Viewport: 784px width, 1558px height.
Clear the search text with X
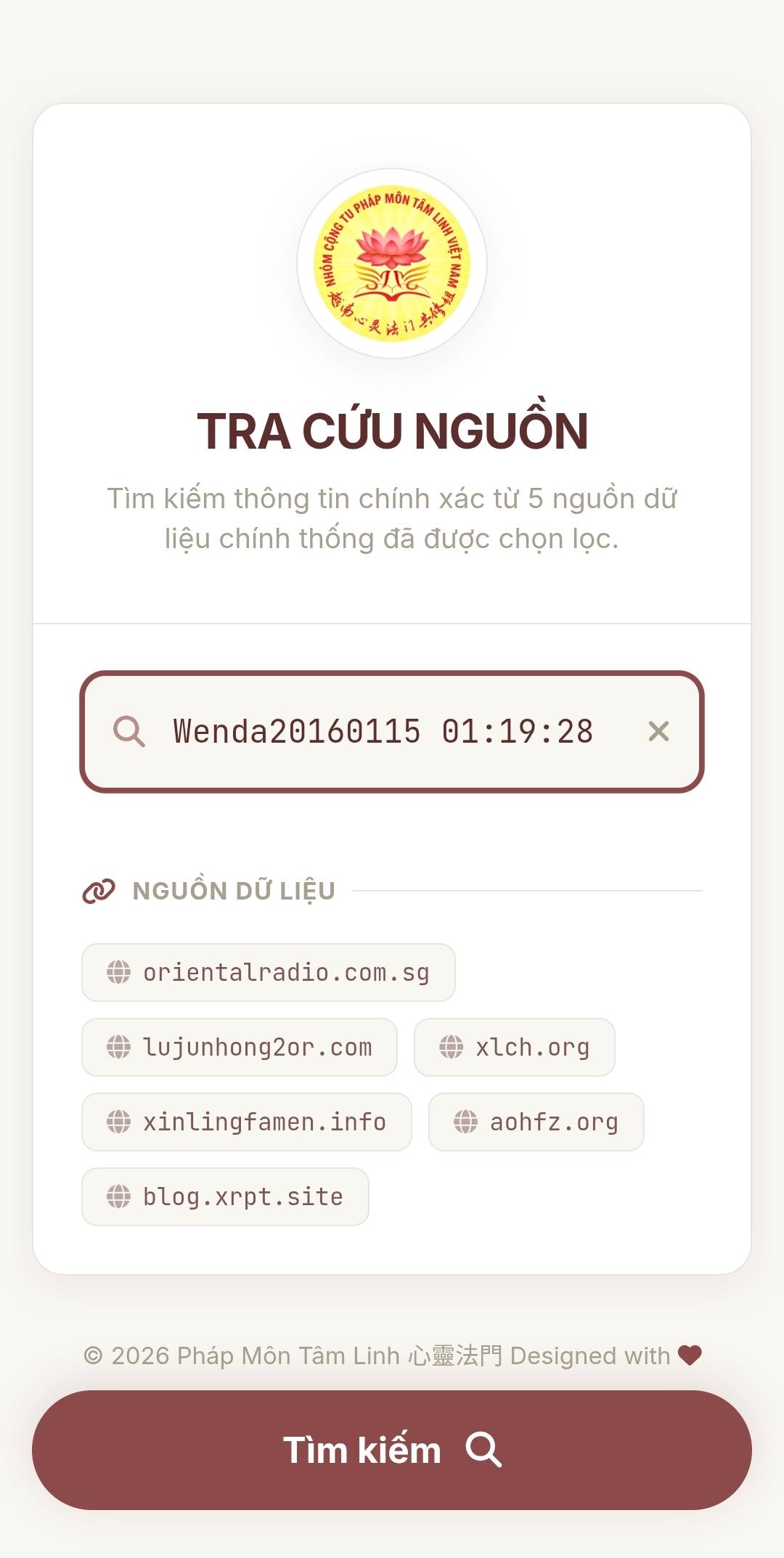click(658, 732)
